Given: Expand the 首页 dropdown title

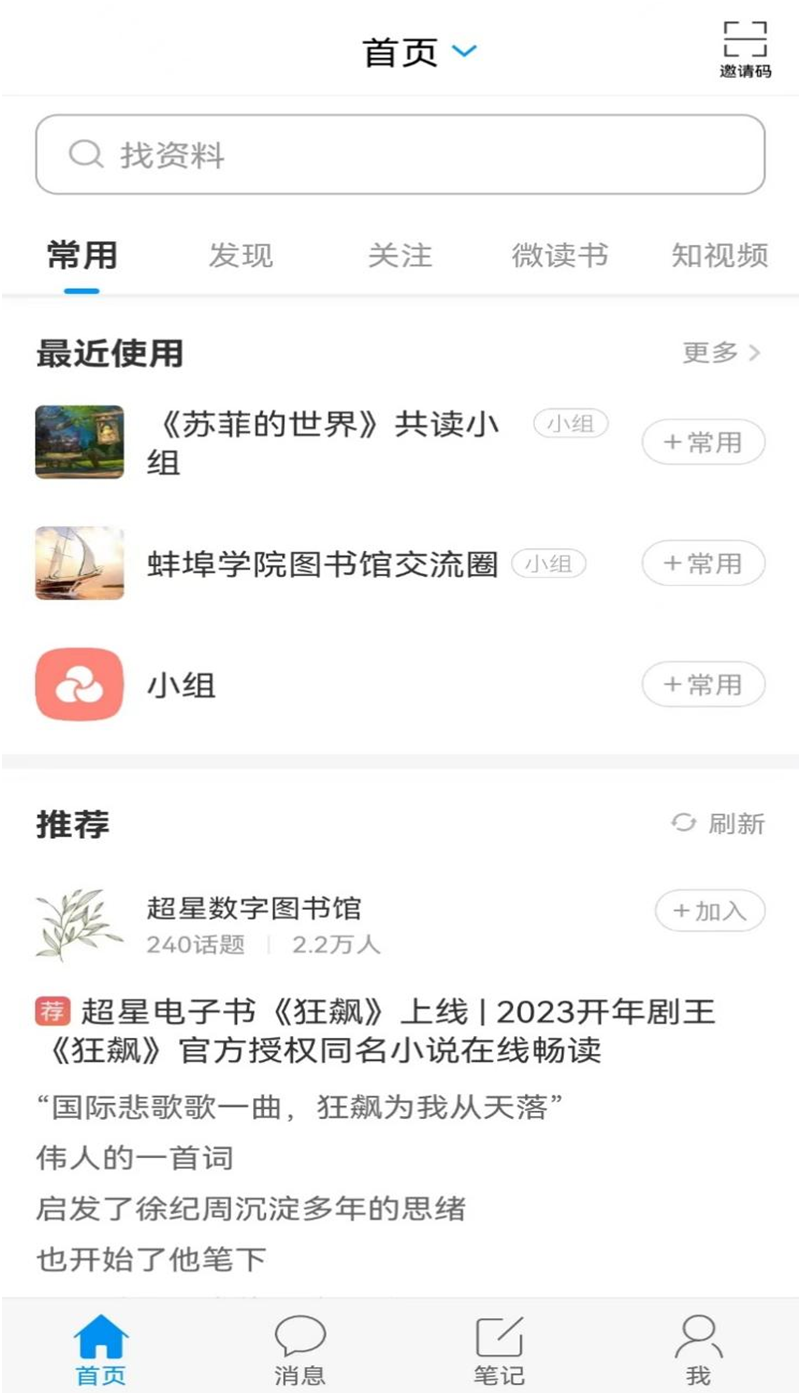Looking at the screenshot, I should click(x=420, y=52).
